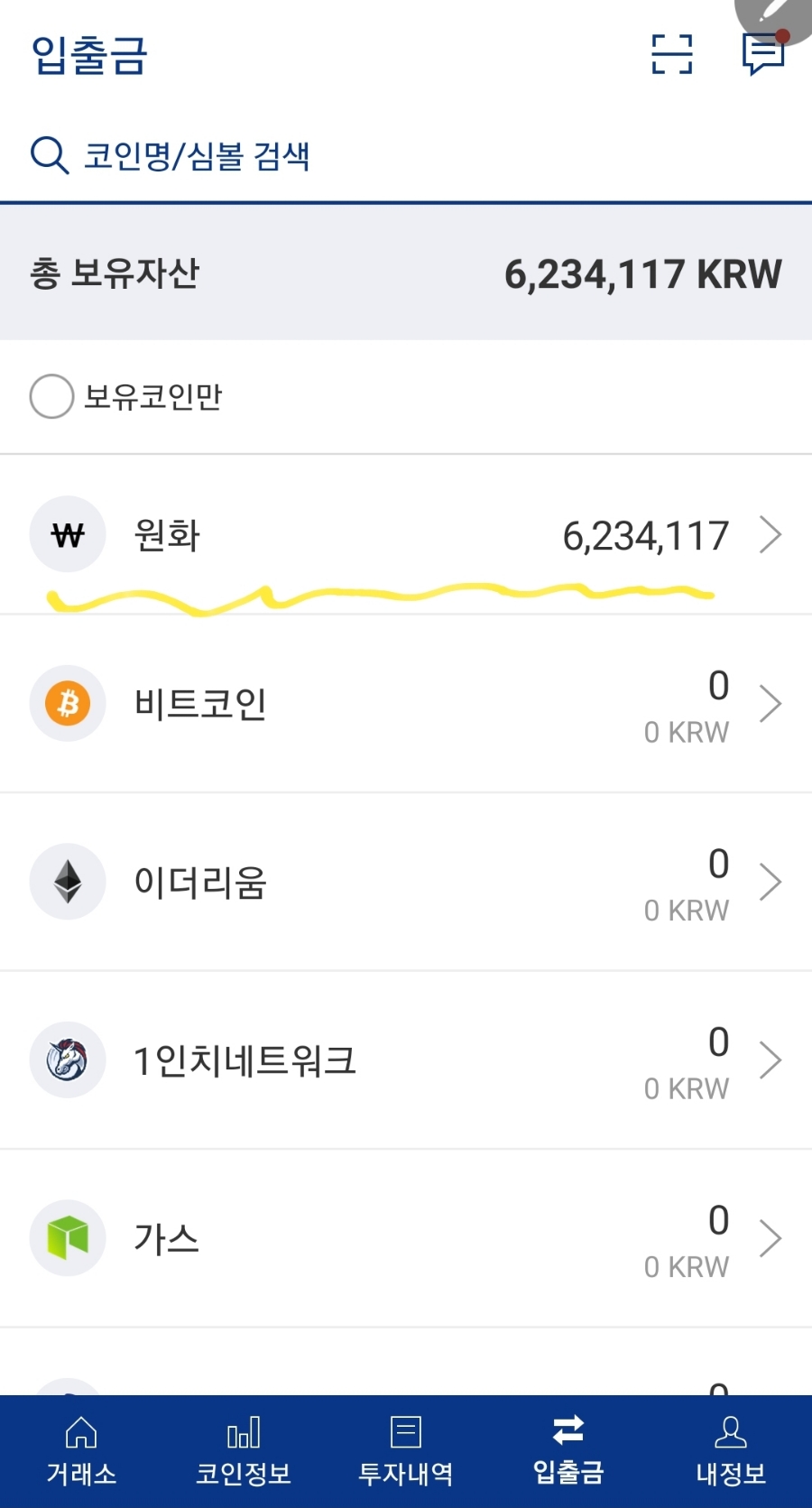This screenshot has width=812, height=1508.
Task: Tap the Ethereum coin logo
Action: click(x=68, y=882)
